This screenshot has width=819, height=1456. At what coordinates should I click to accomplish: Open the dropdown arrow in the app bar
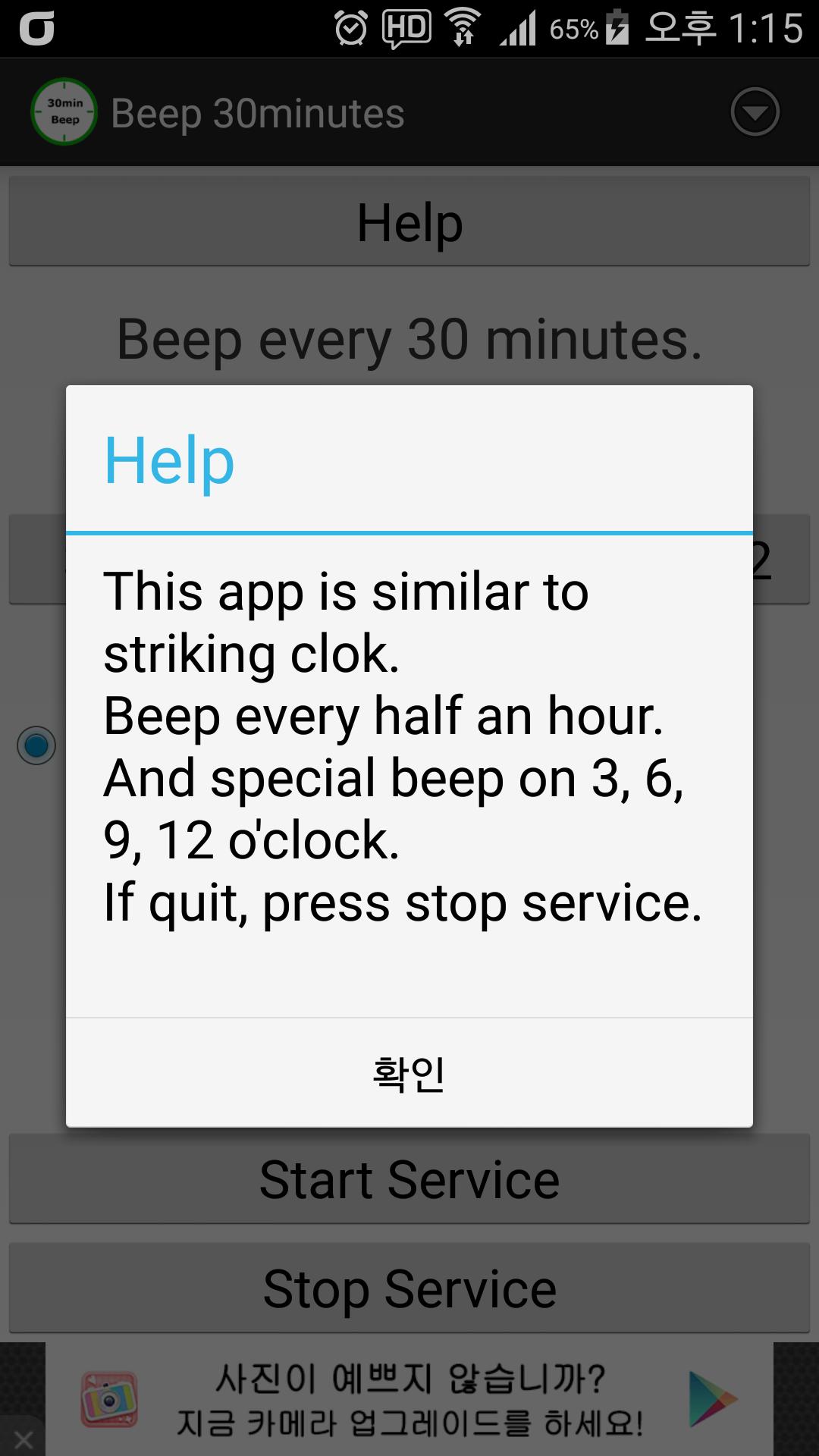[755, 112]
